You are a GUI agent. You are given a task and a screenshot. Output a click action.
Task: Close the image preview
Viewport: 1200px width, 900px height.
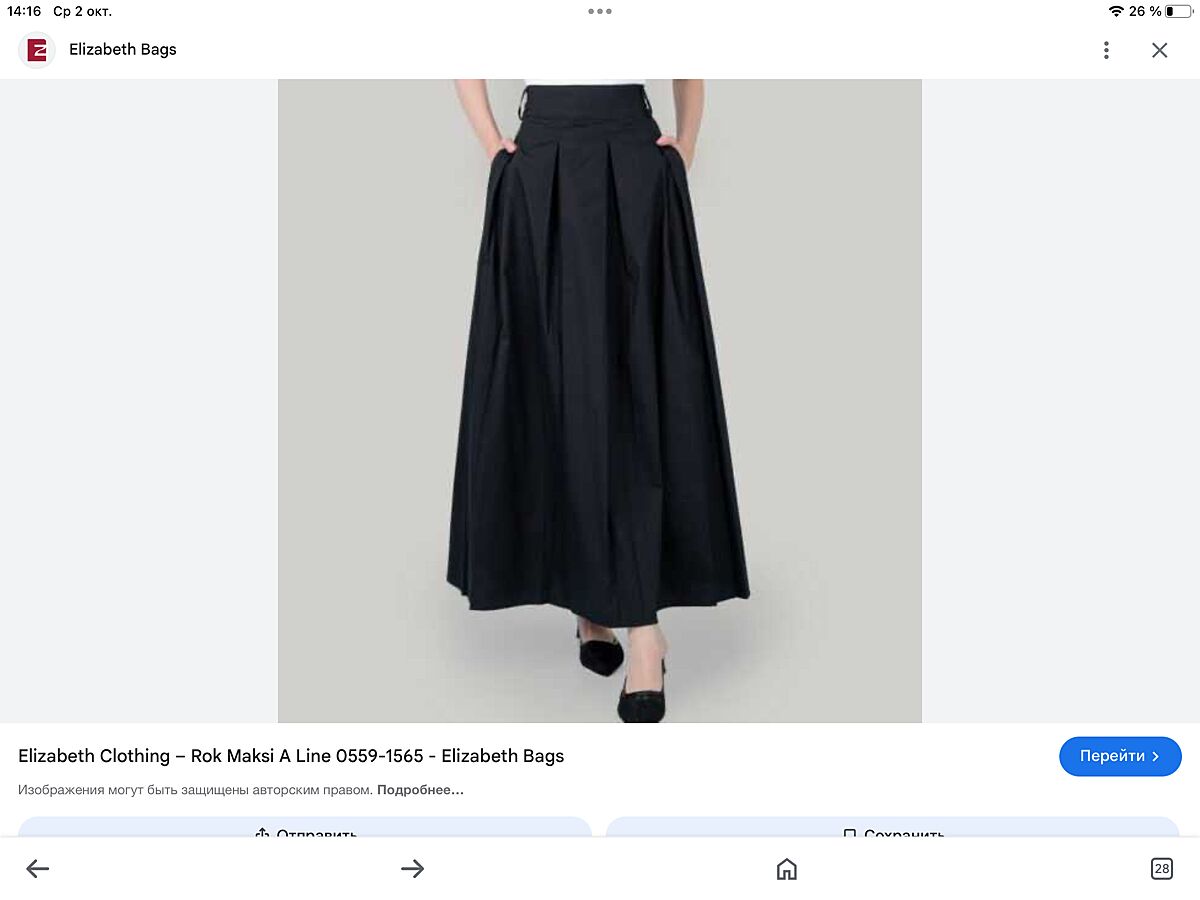pyautogui.click(x=1159, y=50)
